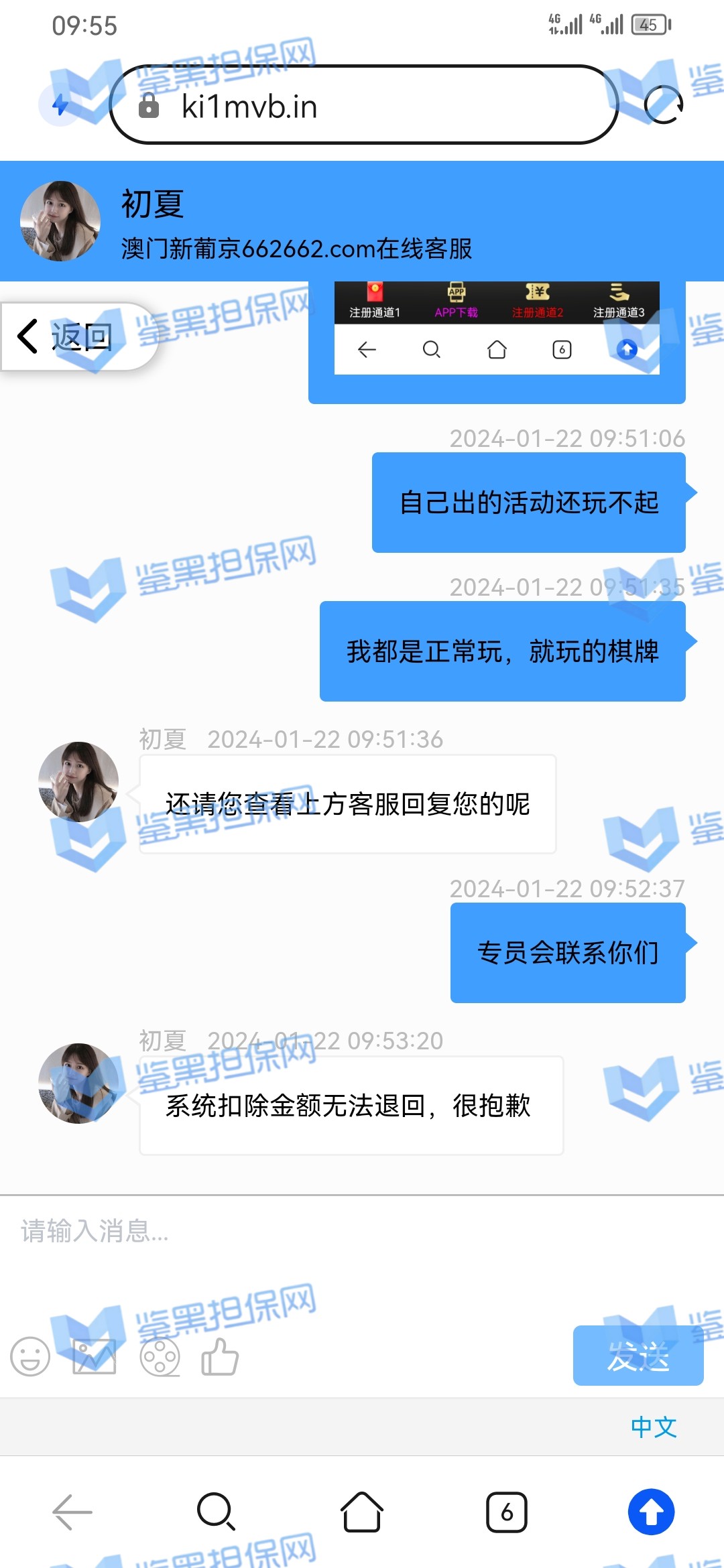The width and height of the screenshot is (724, 1568).
Task: Switch language via 中文
Action: (x=653, y=1427)
